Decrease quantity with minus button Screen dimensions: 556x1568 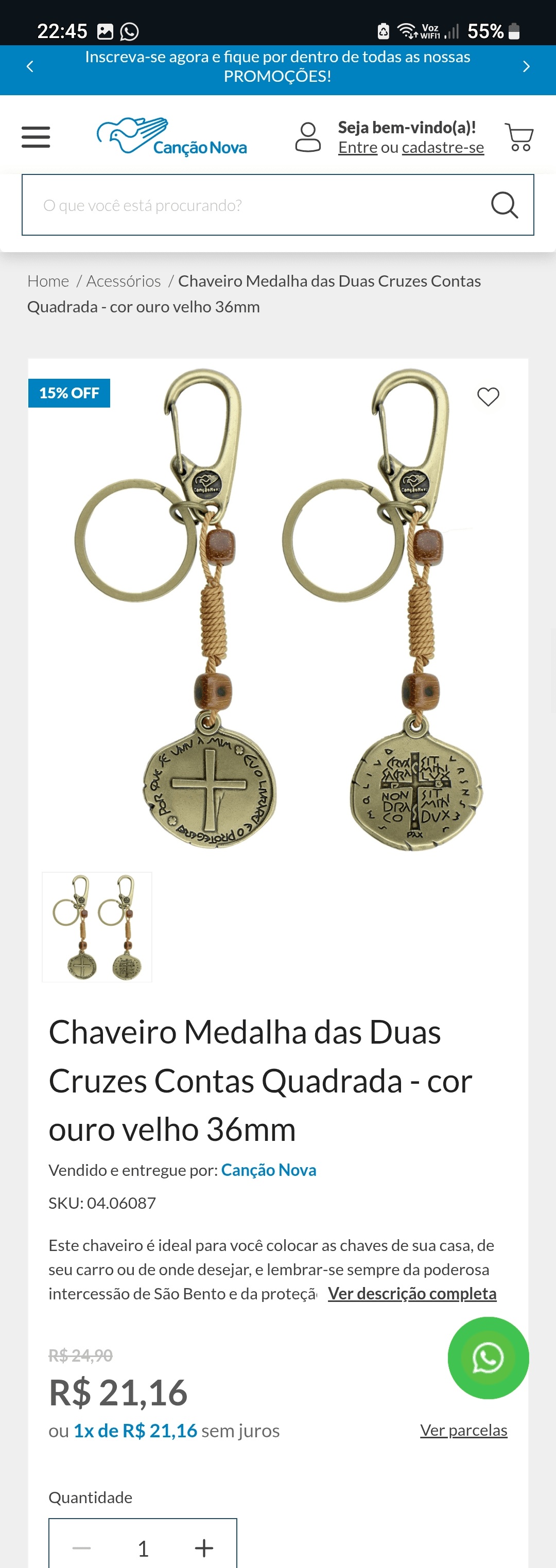click(x=82, y=1547)
